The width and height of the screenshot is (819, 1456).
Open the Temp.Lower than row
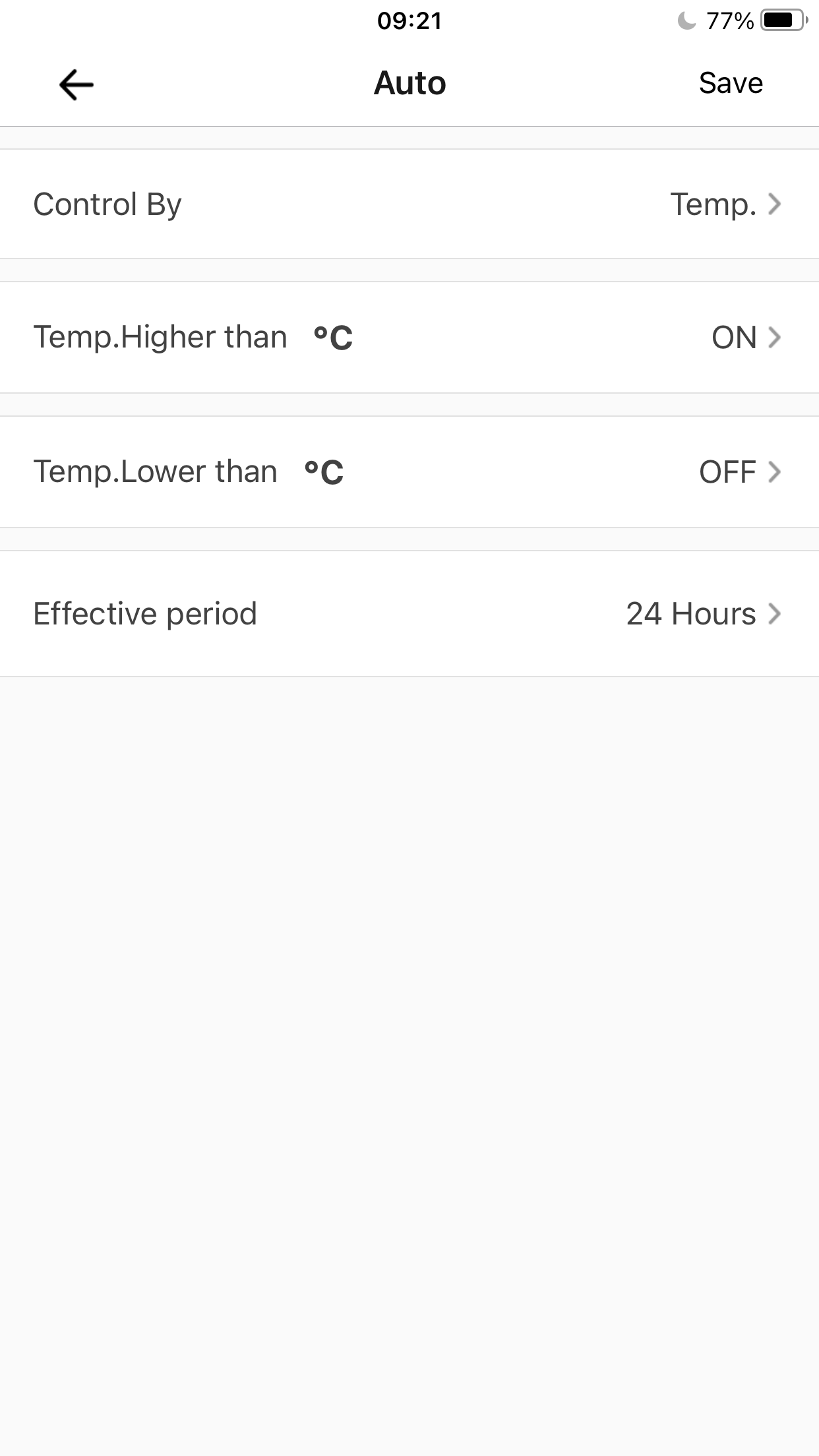pos(409,472)
